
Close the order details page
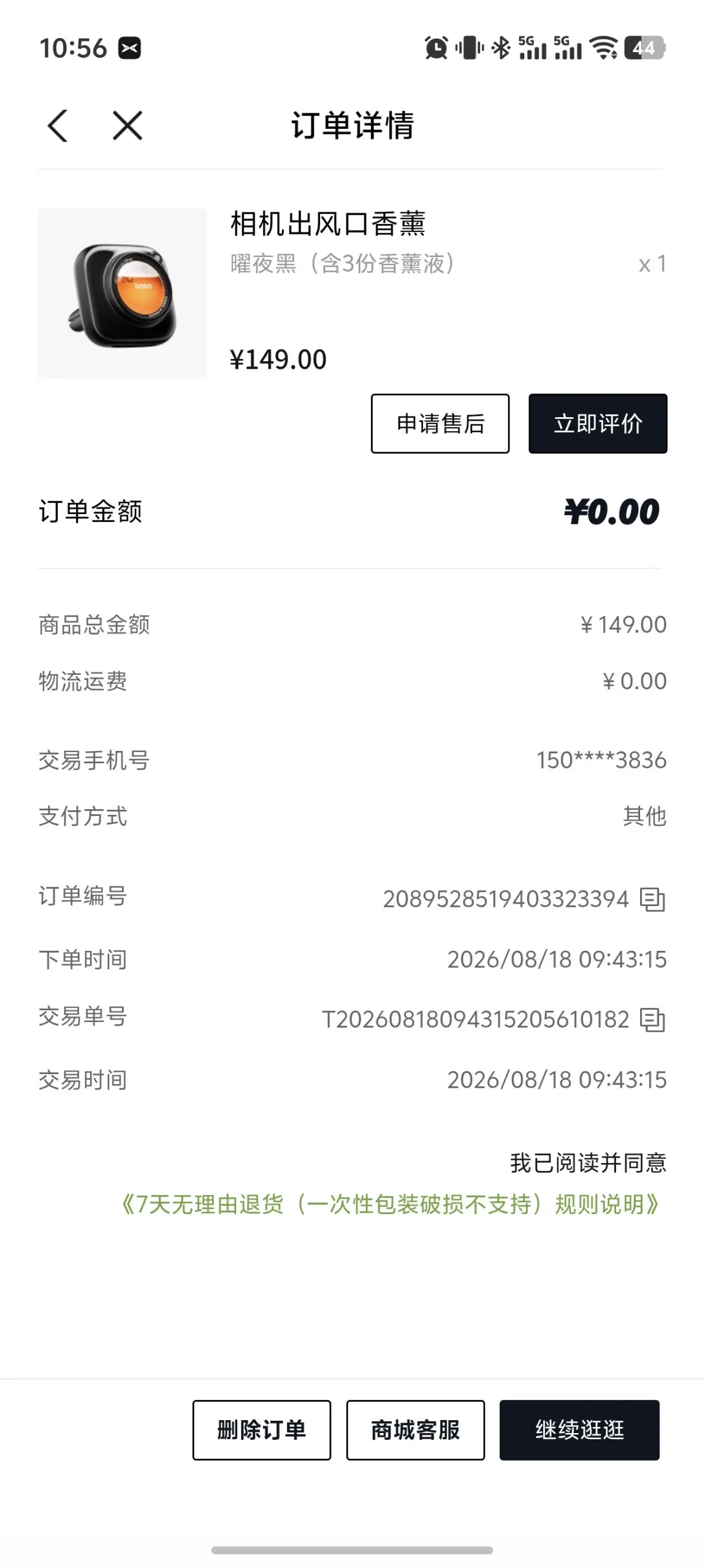[128, 126]
